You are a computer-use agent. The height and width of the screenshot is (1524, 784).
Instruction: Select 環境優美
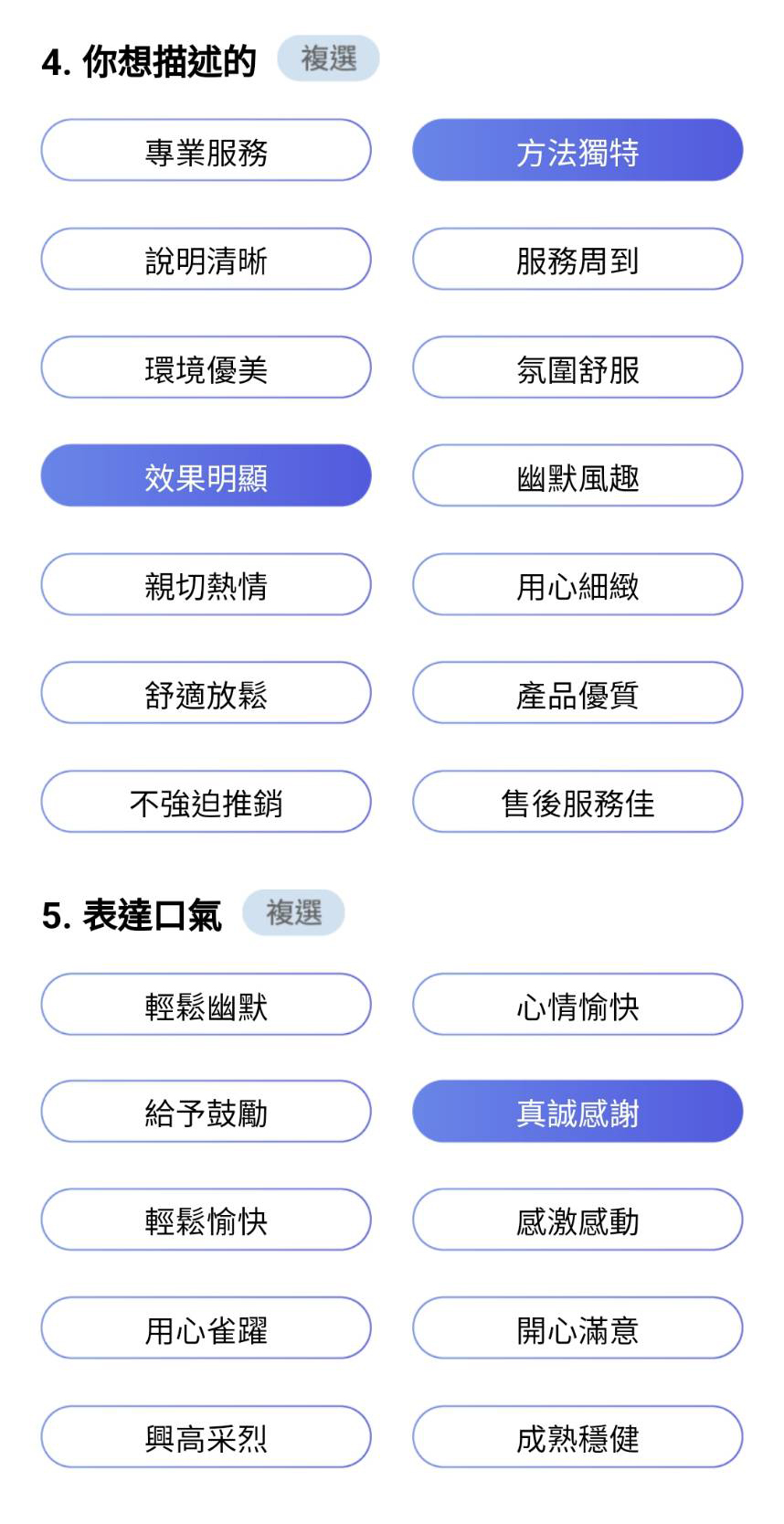206,368
